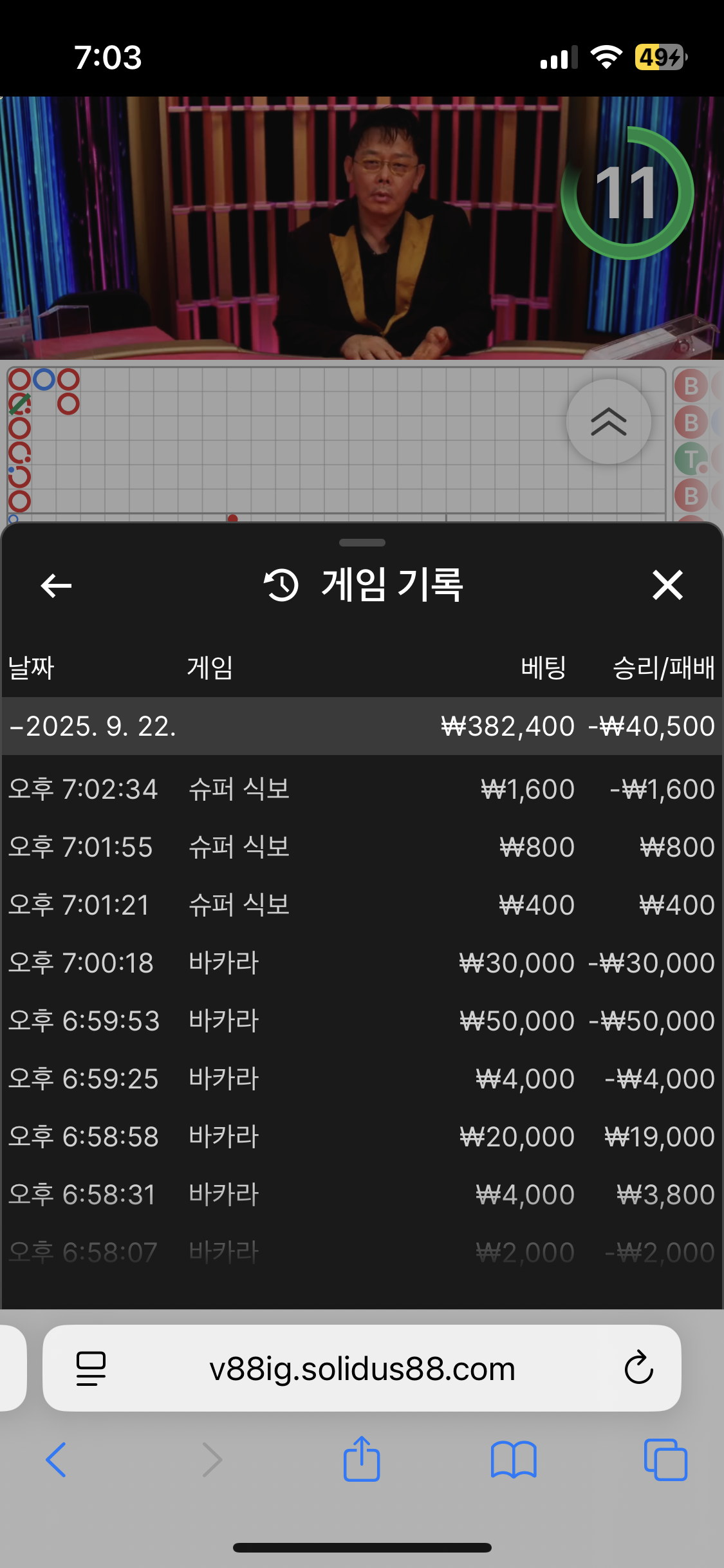
Task: Open Safari bookmarks
Action: (x=513, y=1460)
